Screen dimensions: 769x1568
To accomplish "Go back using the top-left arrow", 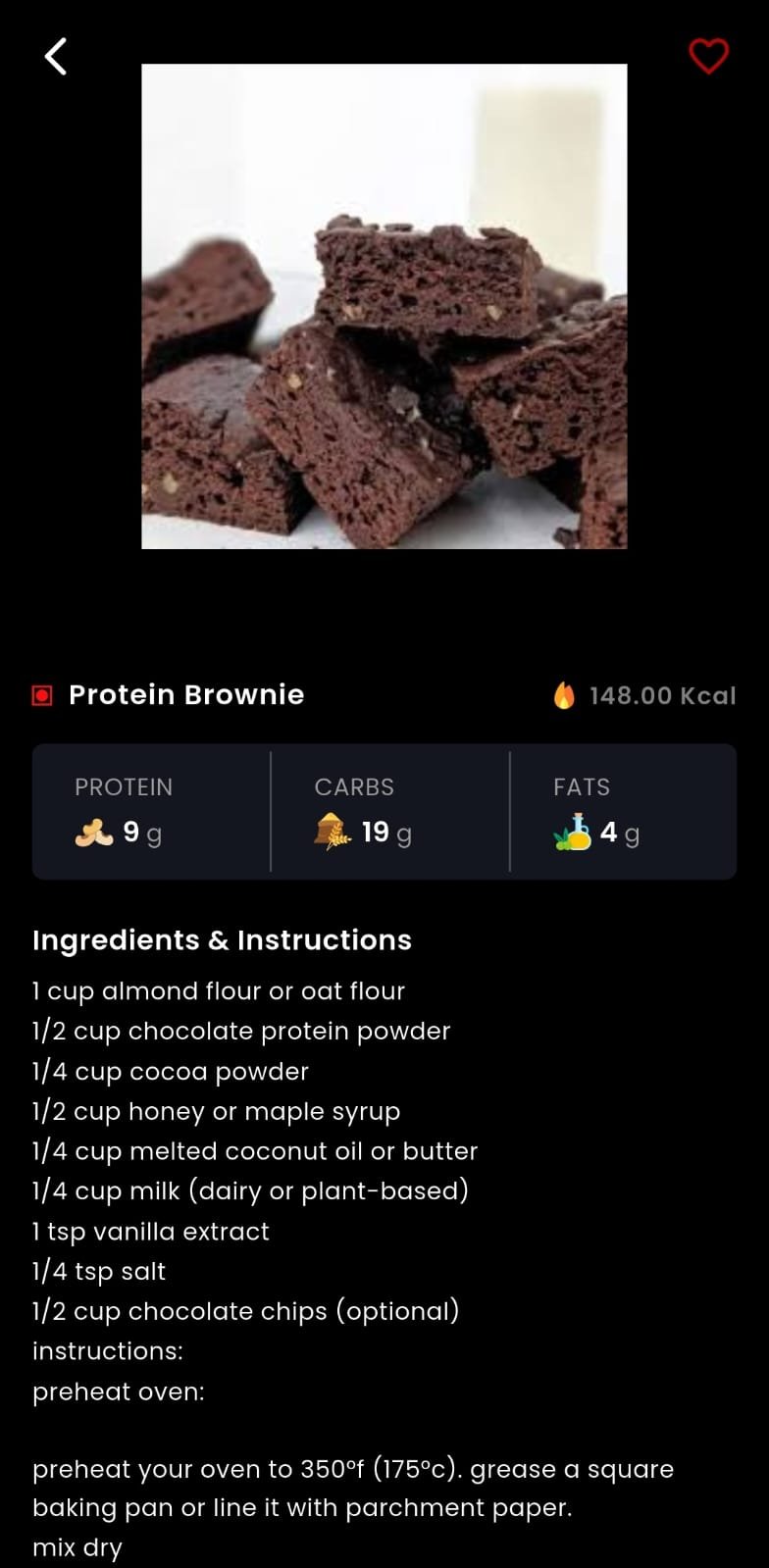I will 56,57.
